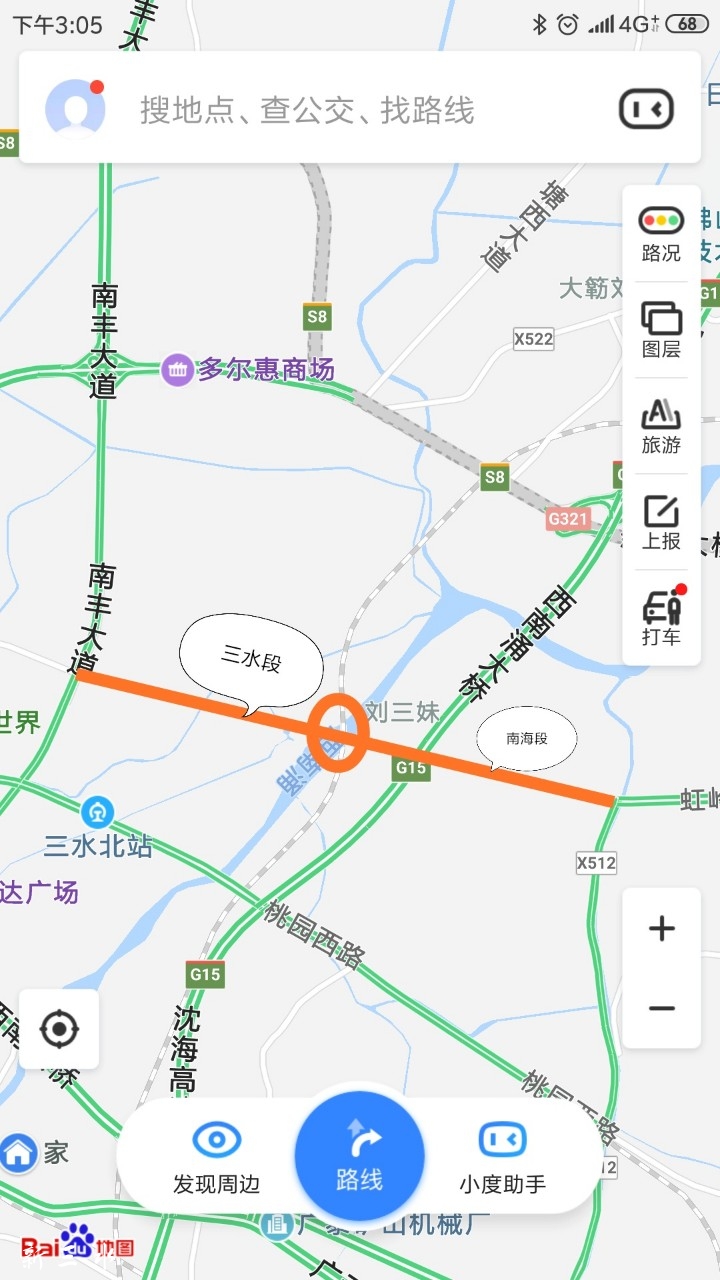Screen dimensions: 720x1280
Task: Zoom in with the plus button
Action: (x=661, y=929)
